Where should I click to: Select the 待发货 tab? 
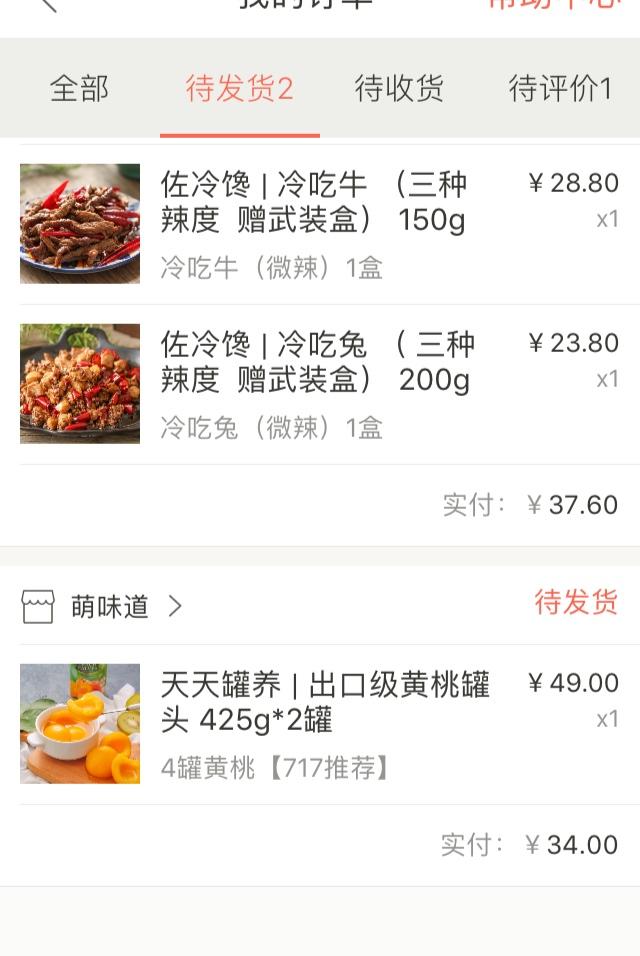(239, 89)
